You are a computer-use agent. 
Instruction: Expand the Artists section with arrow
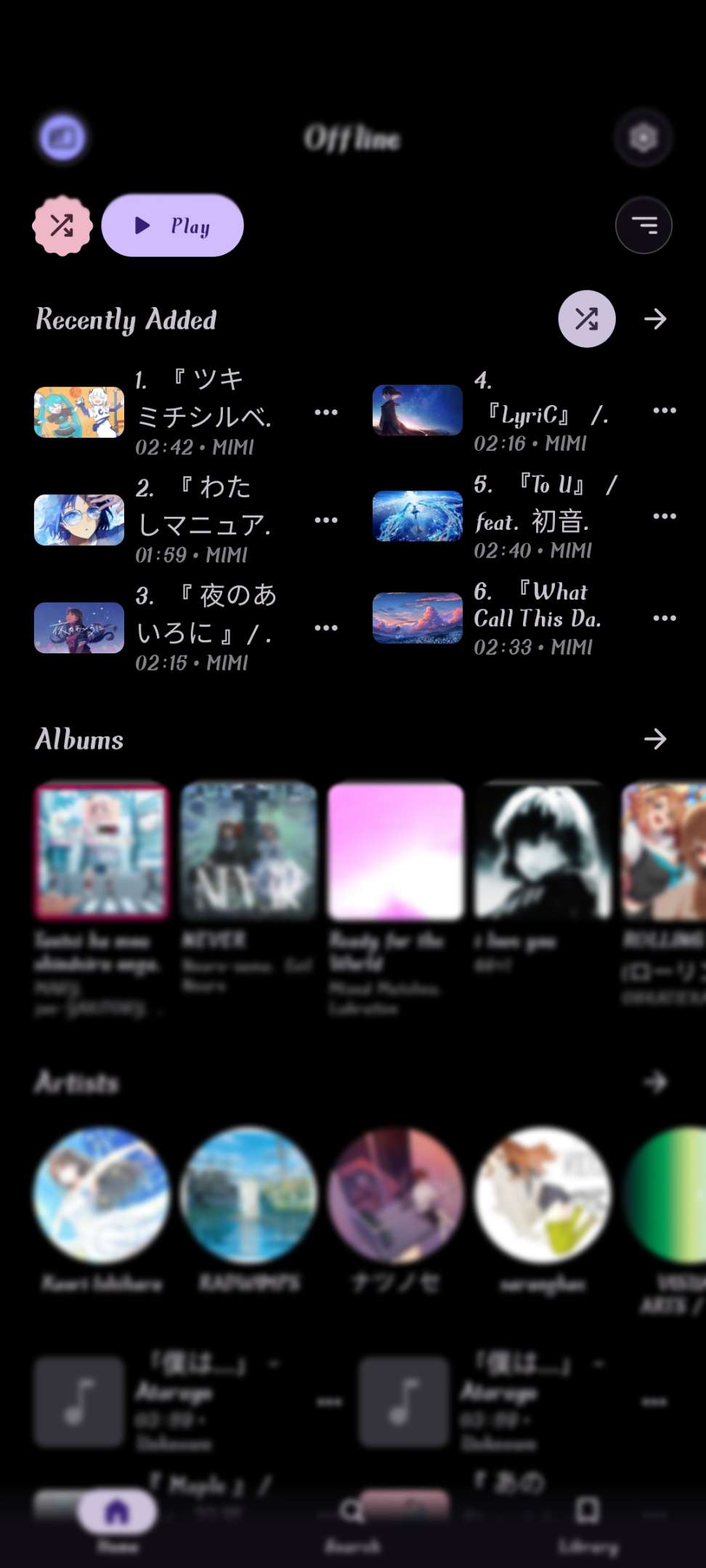pos(655,1082)
